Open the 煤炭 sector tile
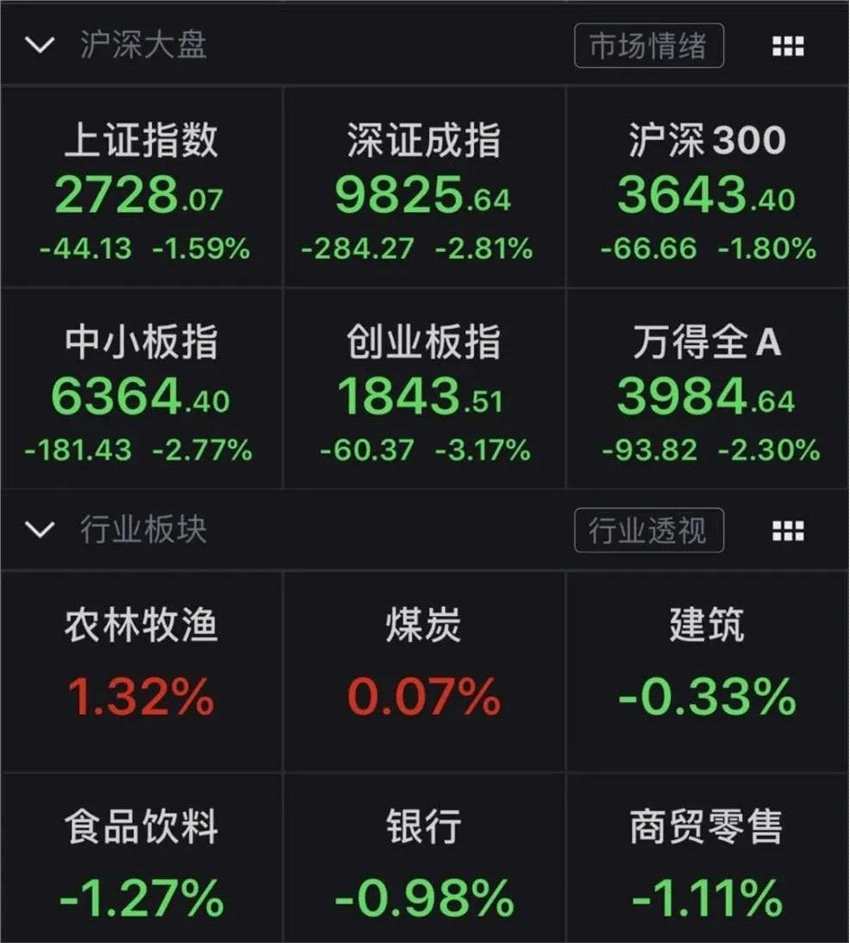 [424, 670]
